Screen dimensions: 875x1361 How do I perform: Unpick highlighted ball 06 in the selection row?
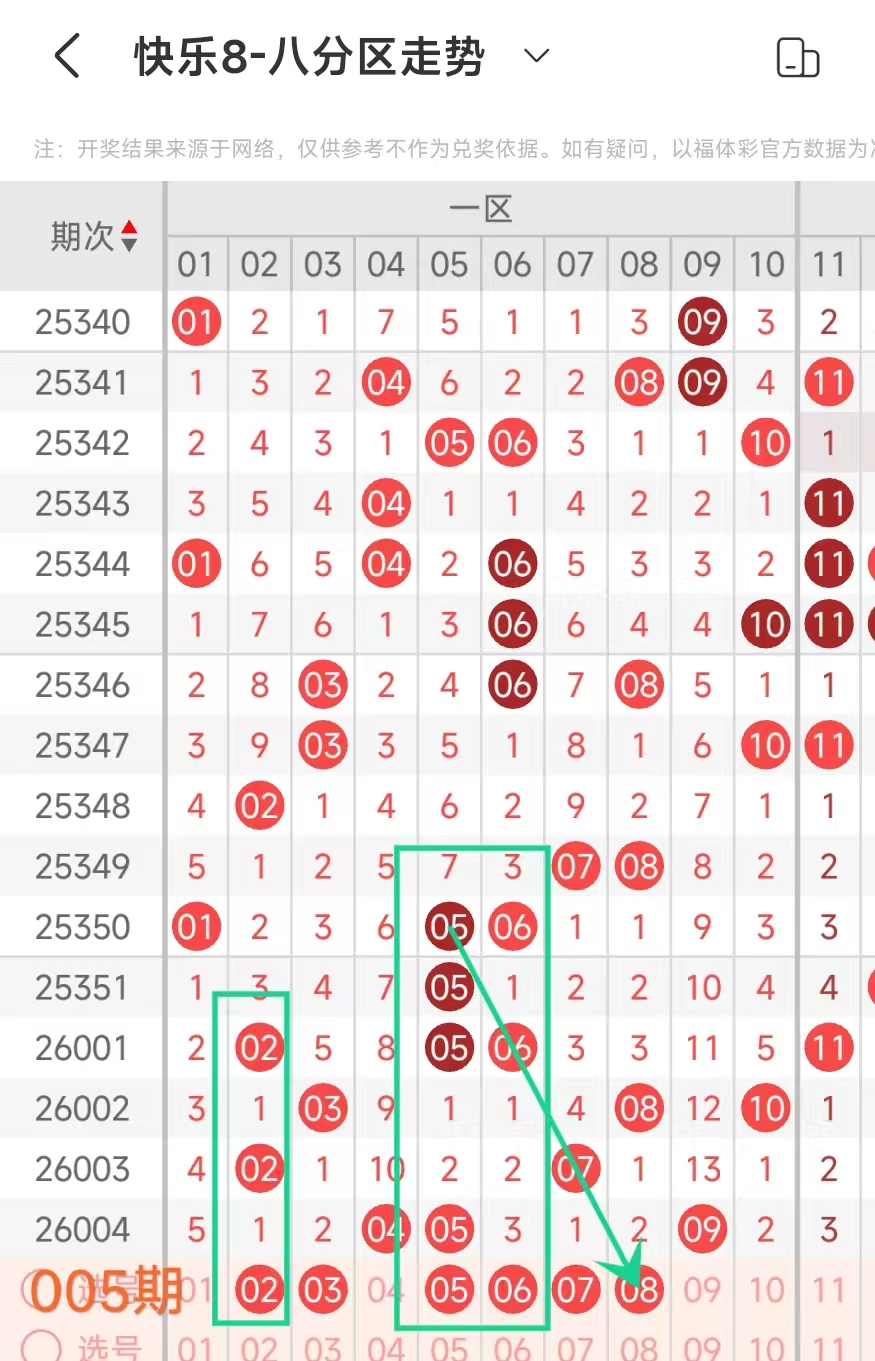[512, 1290]
